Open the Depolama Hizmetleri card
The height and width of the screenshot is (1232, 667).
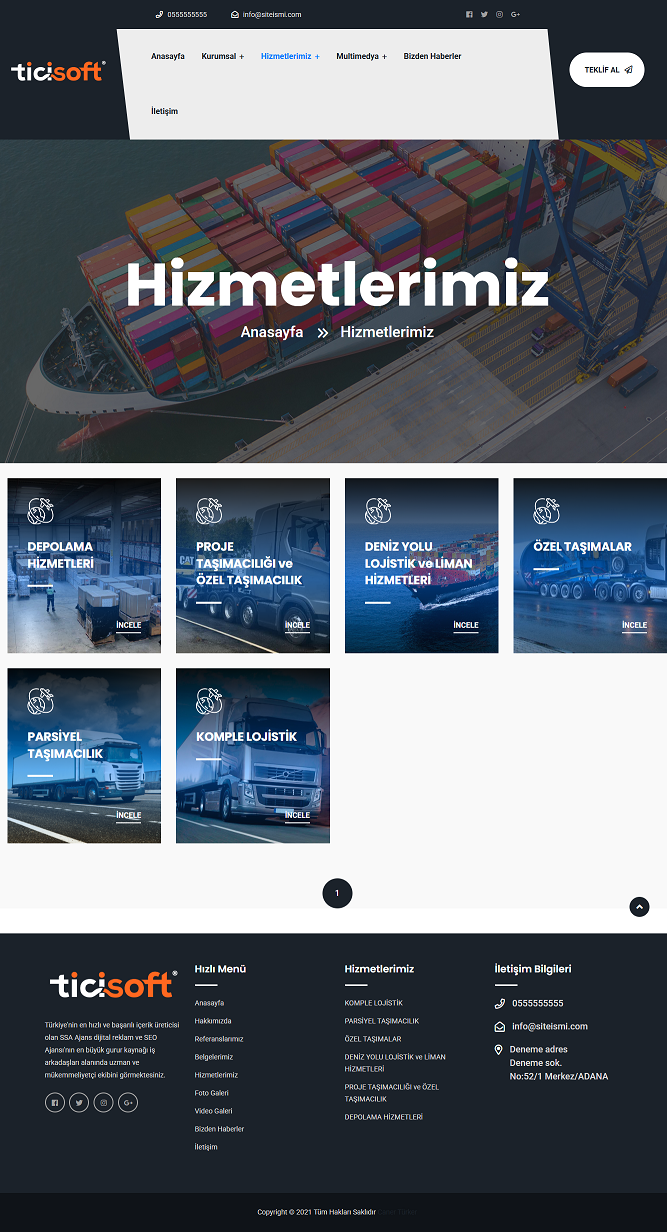(x=84, y=565)
